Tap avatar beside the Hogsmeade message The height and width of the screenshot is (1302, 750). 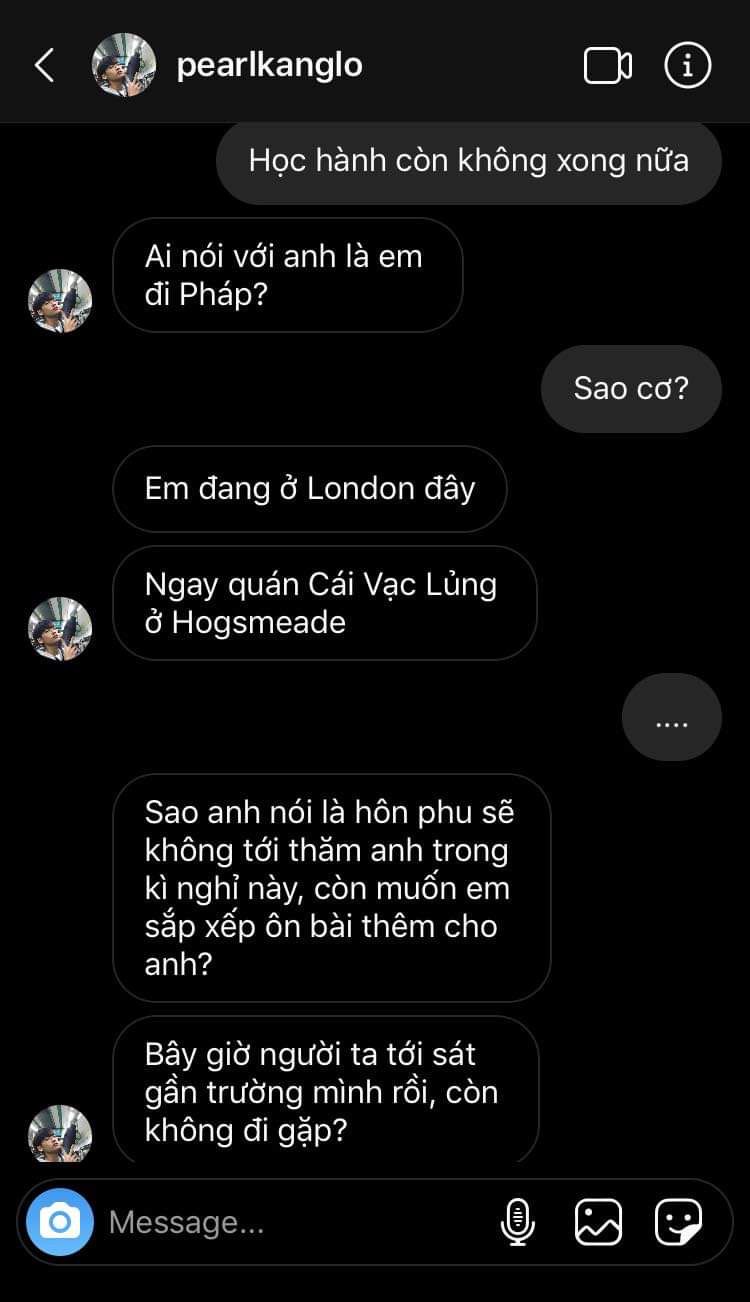[x=60, y=629]
